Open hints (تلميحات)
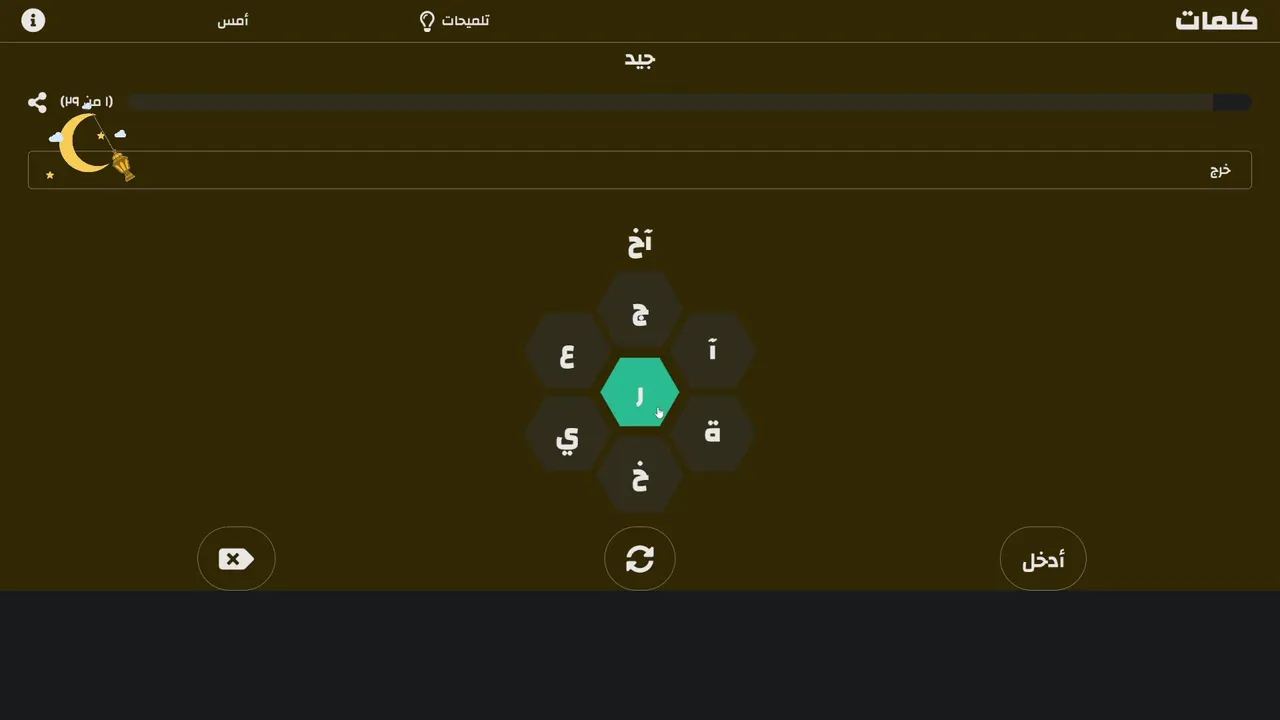1280x720 pixels. pyautogui.click(x=454, y=21)
